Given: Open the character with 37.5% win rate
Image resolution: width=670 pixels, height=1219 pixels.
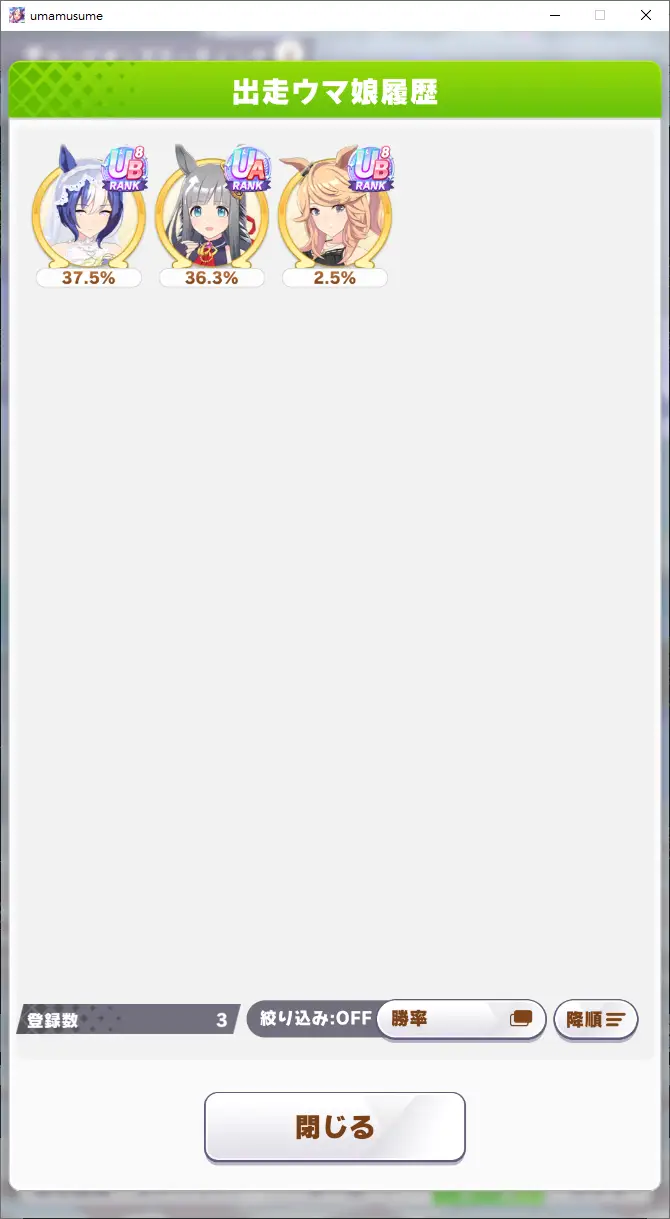Looking at the screenshot, I should [89, 214].
